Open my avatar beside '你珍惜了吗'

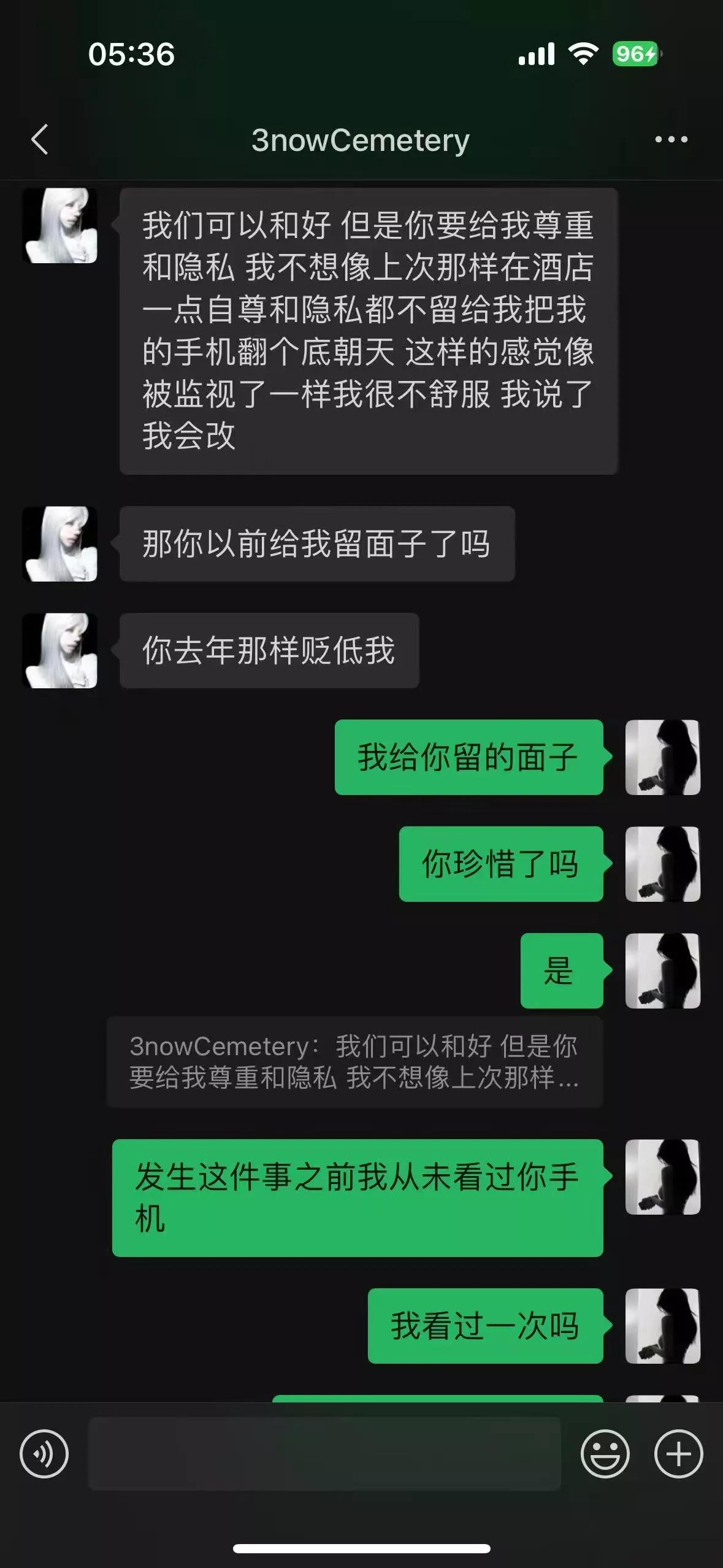coord(662,864)
